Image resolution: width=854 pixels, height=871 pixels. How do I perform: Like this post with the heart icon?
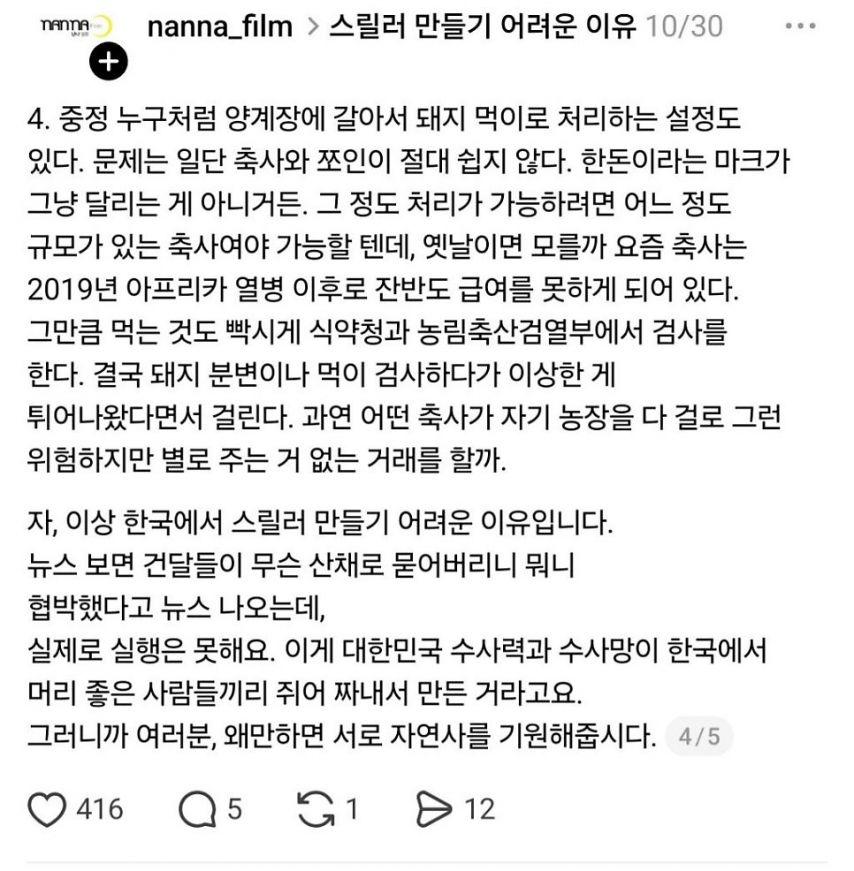(46, 808)
